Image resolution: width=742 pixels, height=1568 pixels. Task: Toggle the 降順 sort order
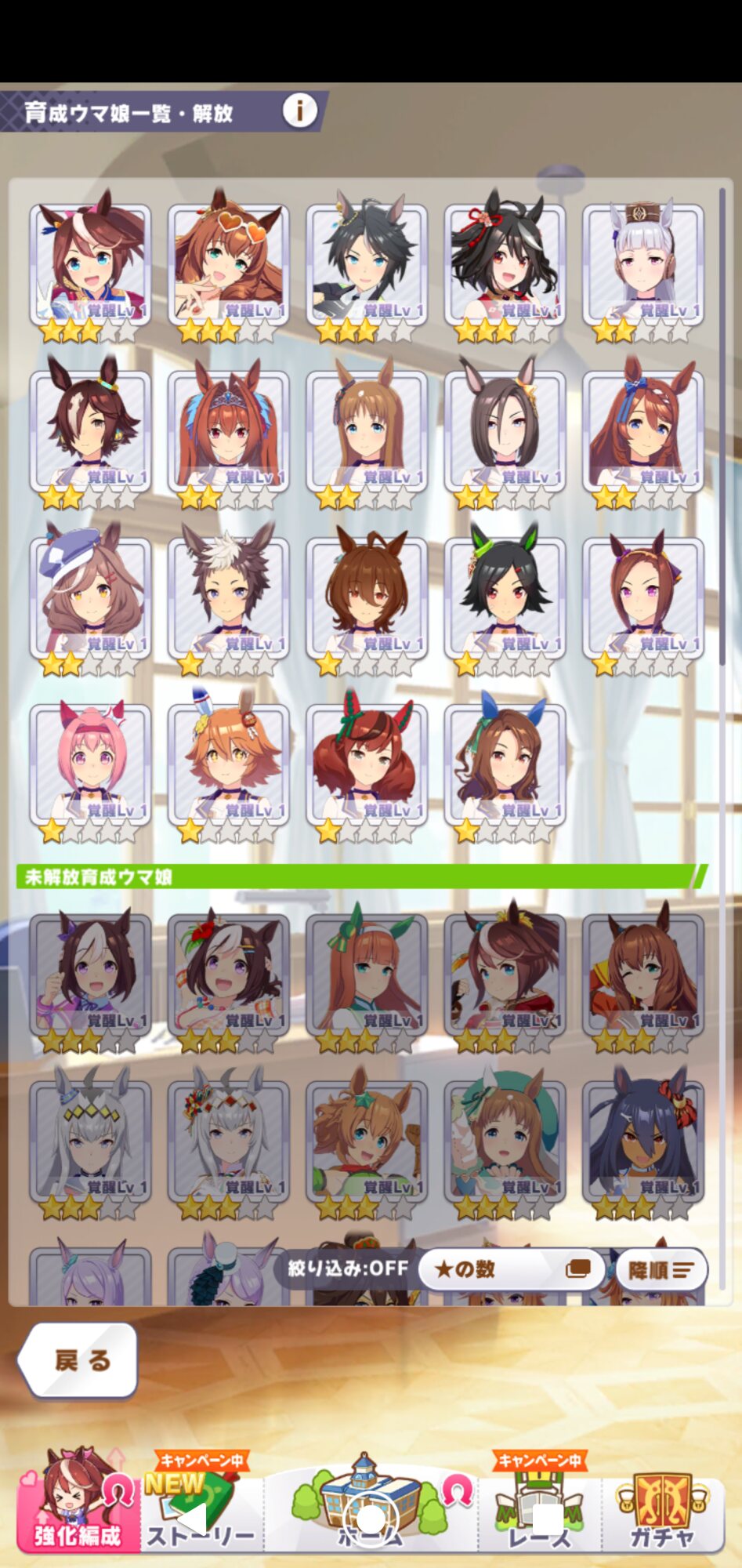tap(661, 1269)
